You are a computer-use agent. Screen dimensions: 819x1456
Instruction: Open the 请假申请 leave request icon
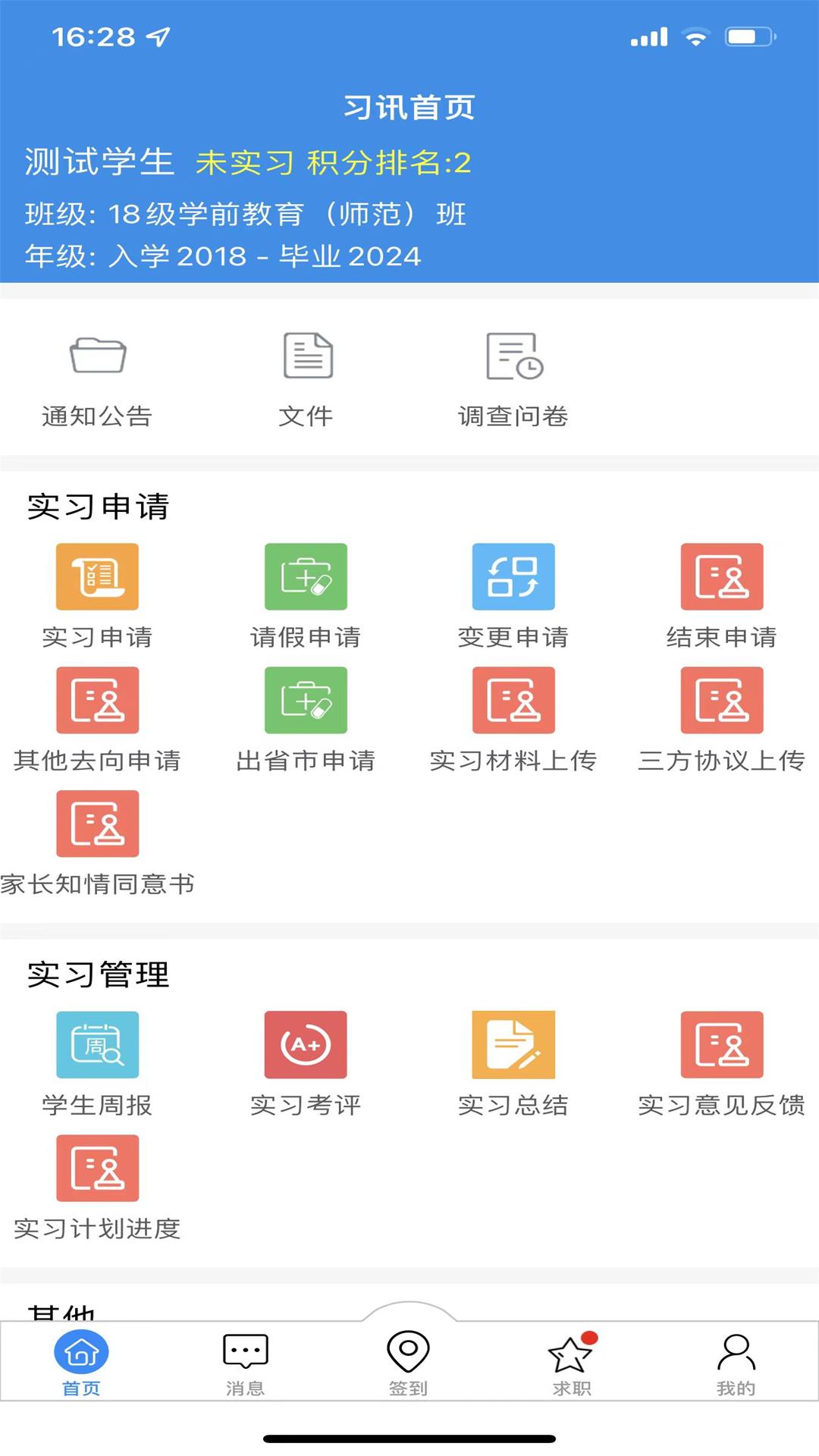click(x=306, y=576)
